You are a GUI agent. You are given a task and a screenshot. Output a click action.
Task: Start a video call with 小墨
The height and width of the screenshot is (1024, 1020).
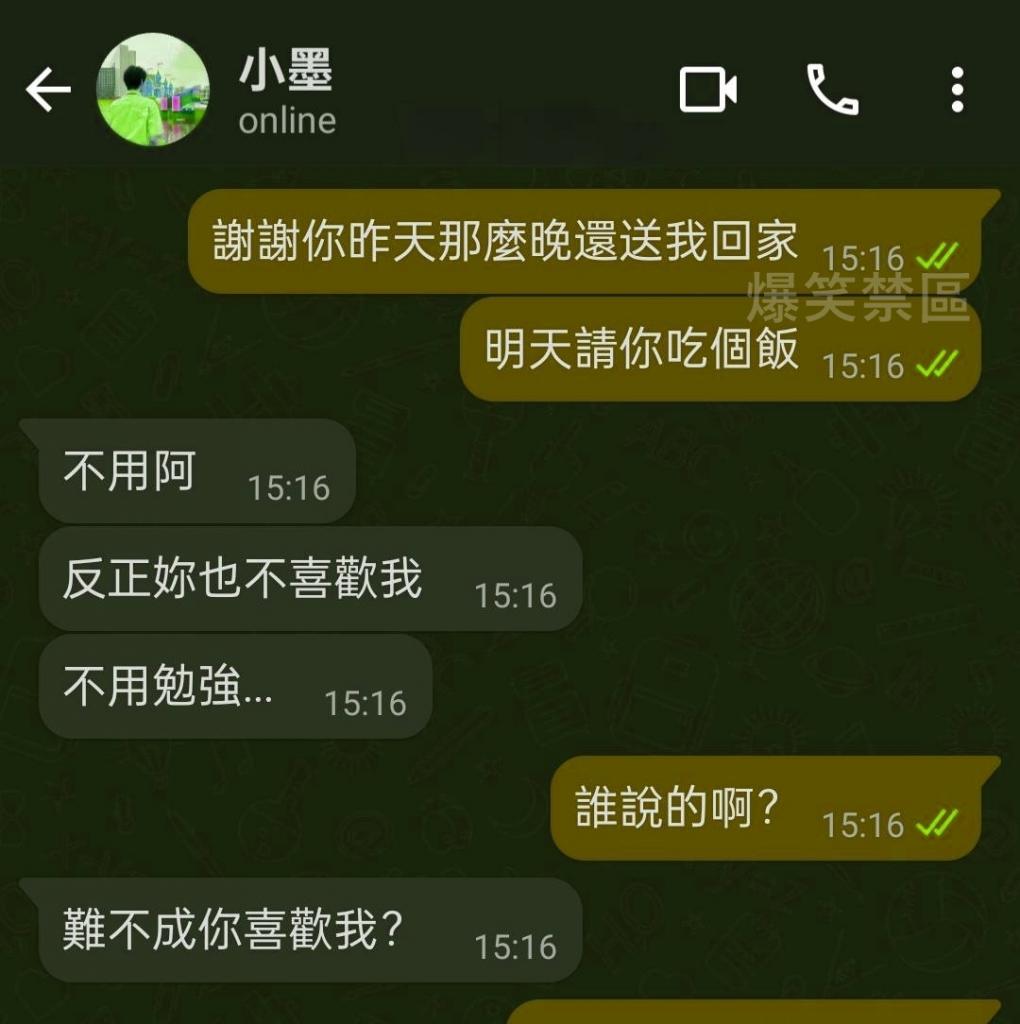708,90
